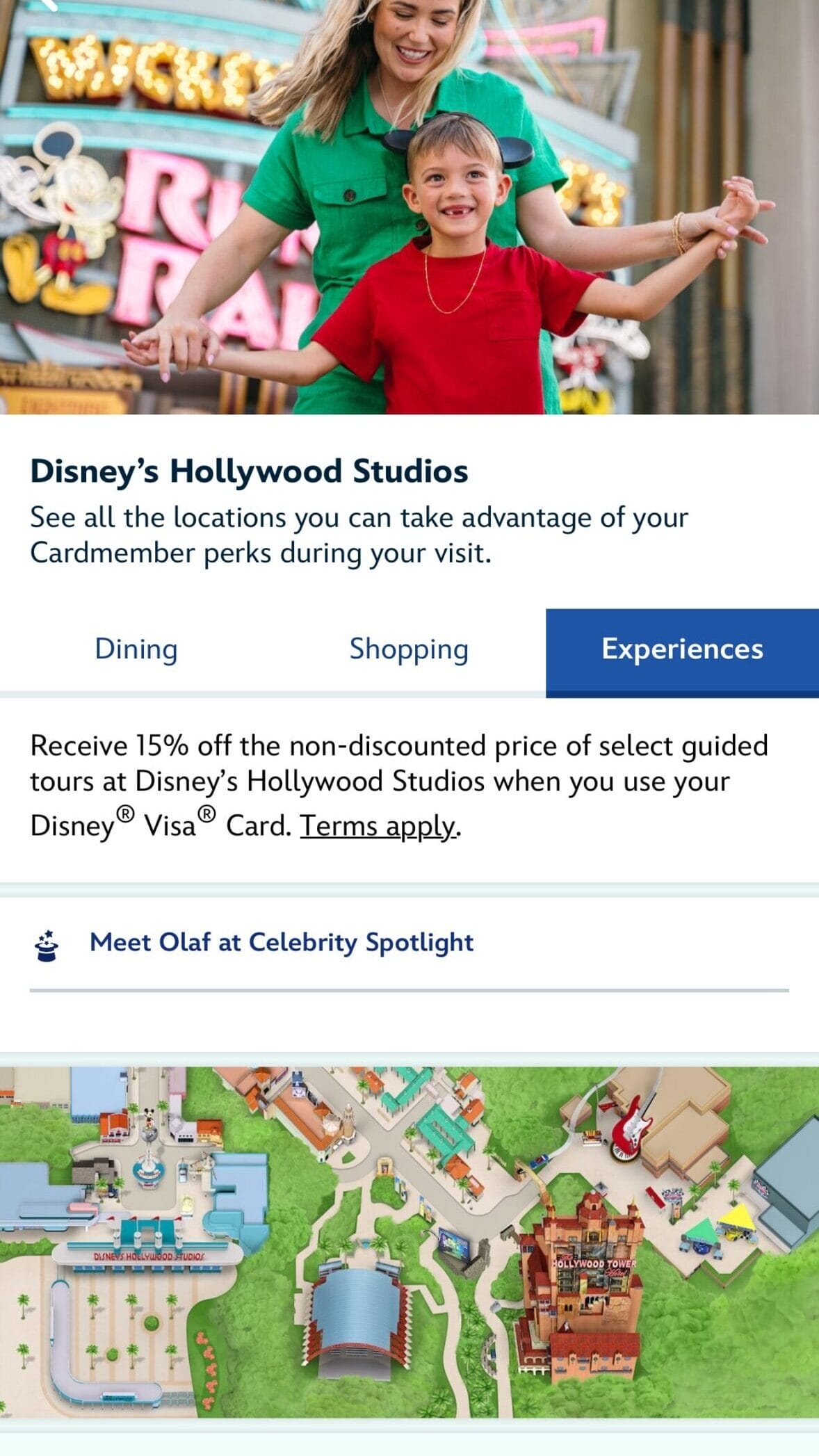Open the Terms apply link
Screen dimensions: 819x1456
(x=379, y=826)
